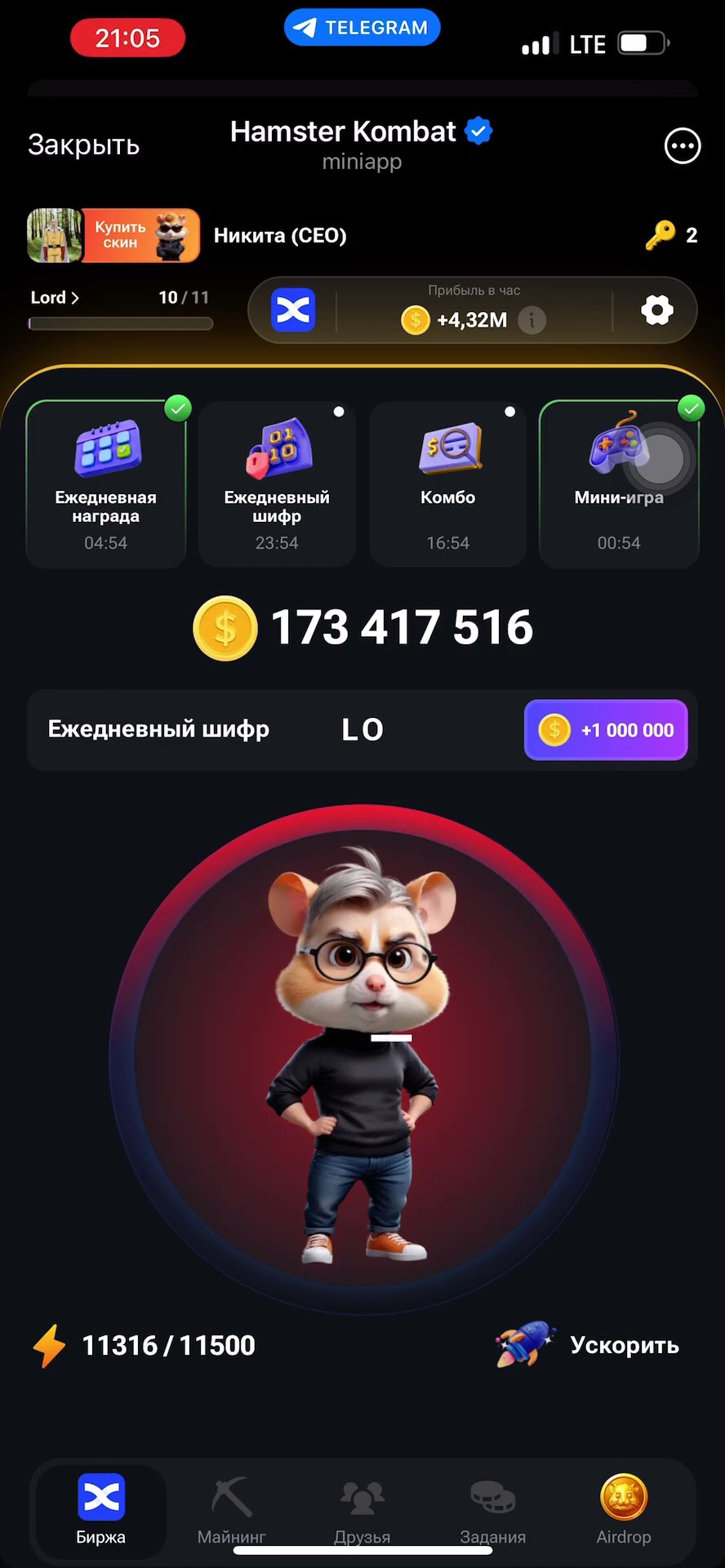
Task: Open the settings gear
Action: point(656,310)
